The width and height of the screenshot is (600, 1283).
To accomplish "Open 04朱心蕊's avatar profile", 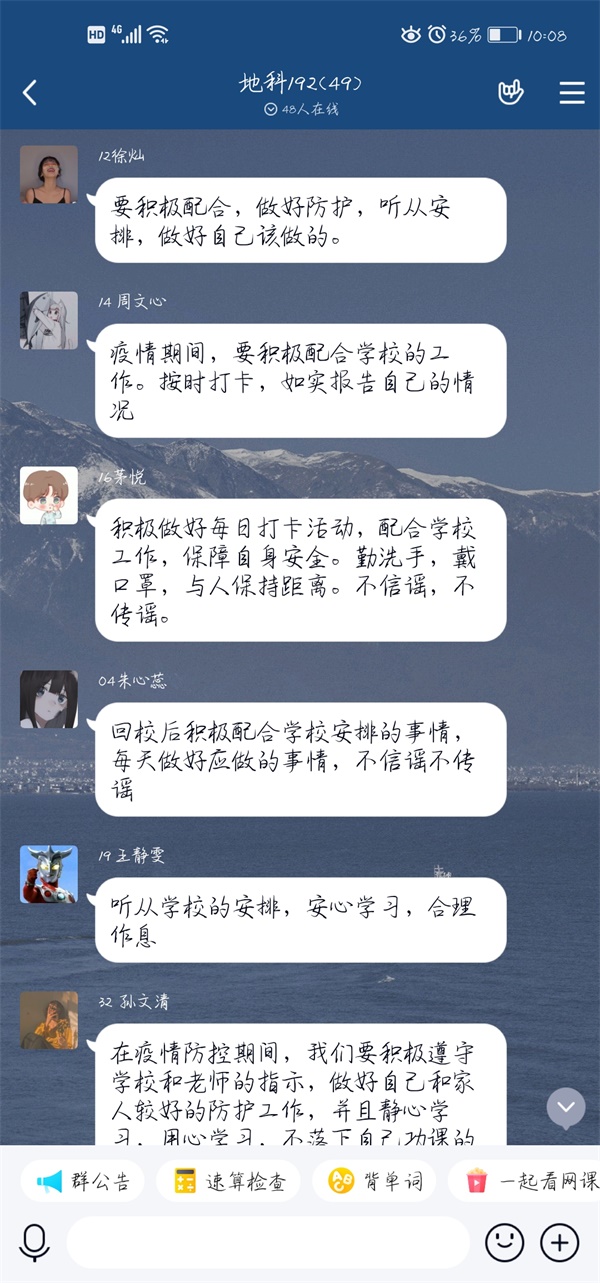I will click(x=49, y=699).
